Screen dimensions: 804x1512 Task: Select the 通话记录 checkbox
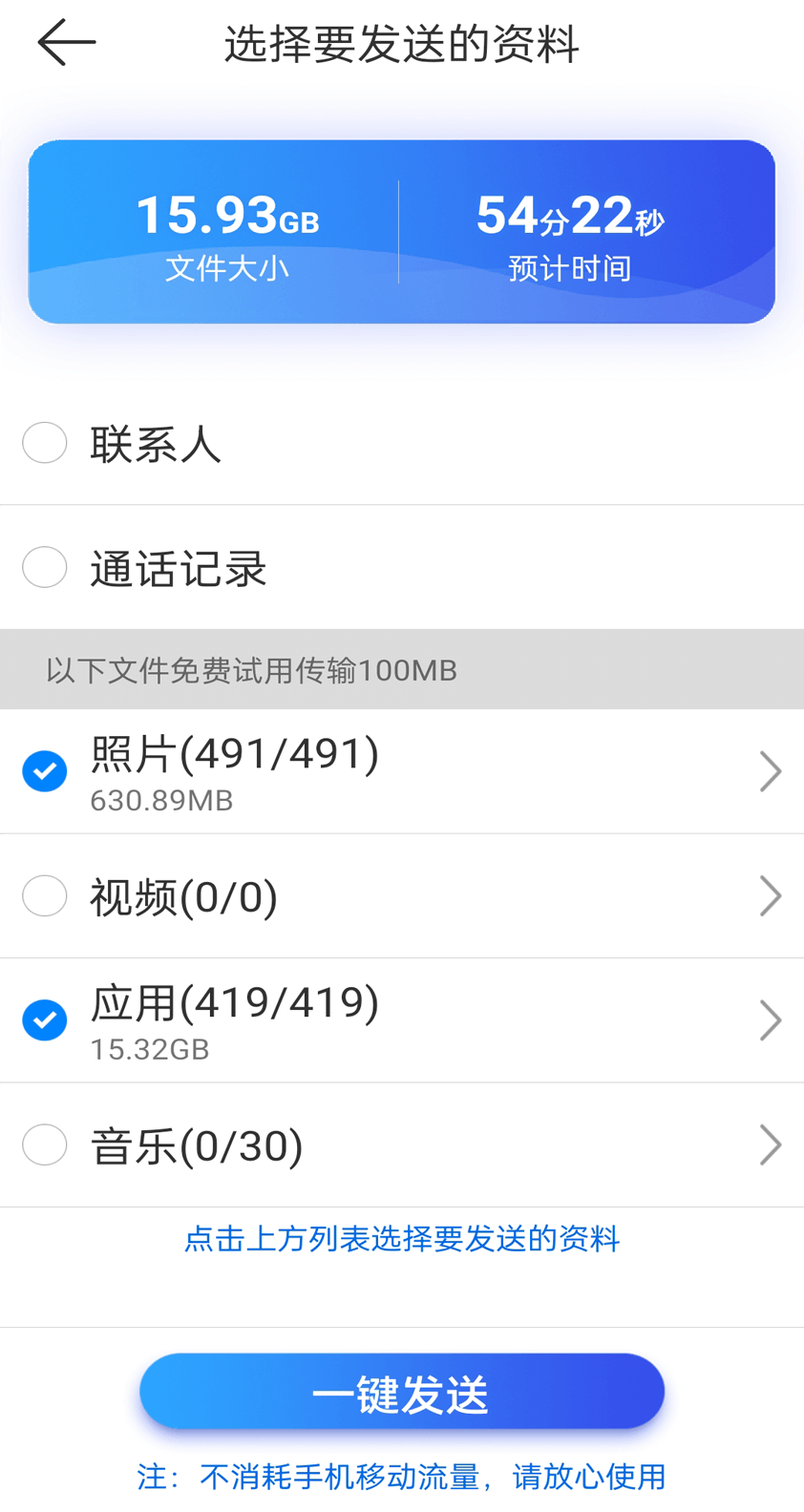[45, 567]
